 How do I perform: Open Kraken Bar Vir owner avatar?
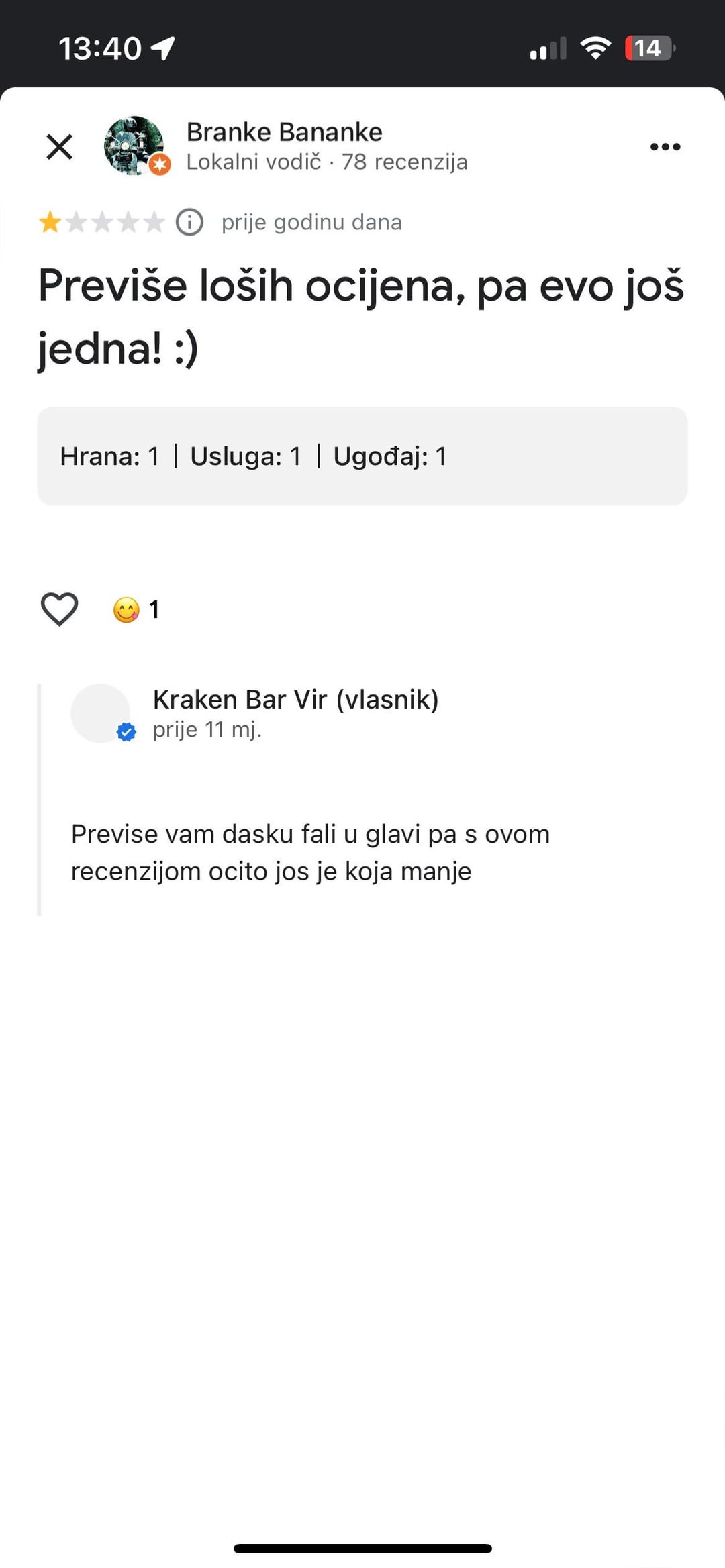click(101, 713)
